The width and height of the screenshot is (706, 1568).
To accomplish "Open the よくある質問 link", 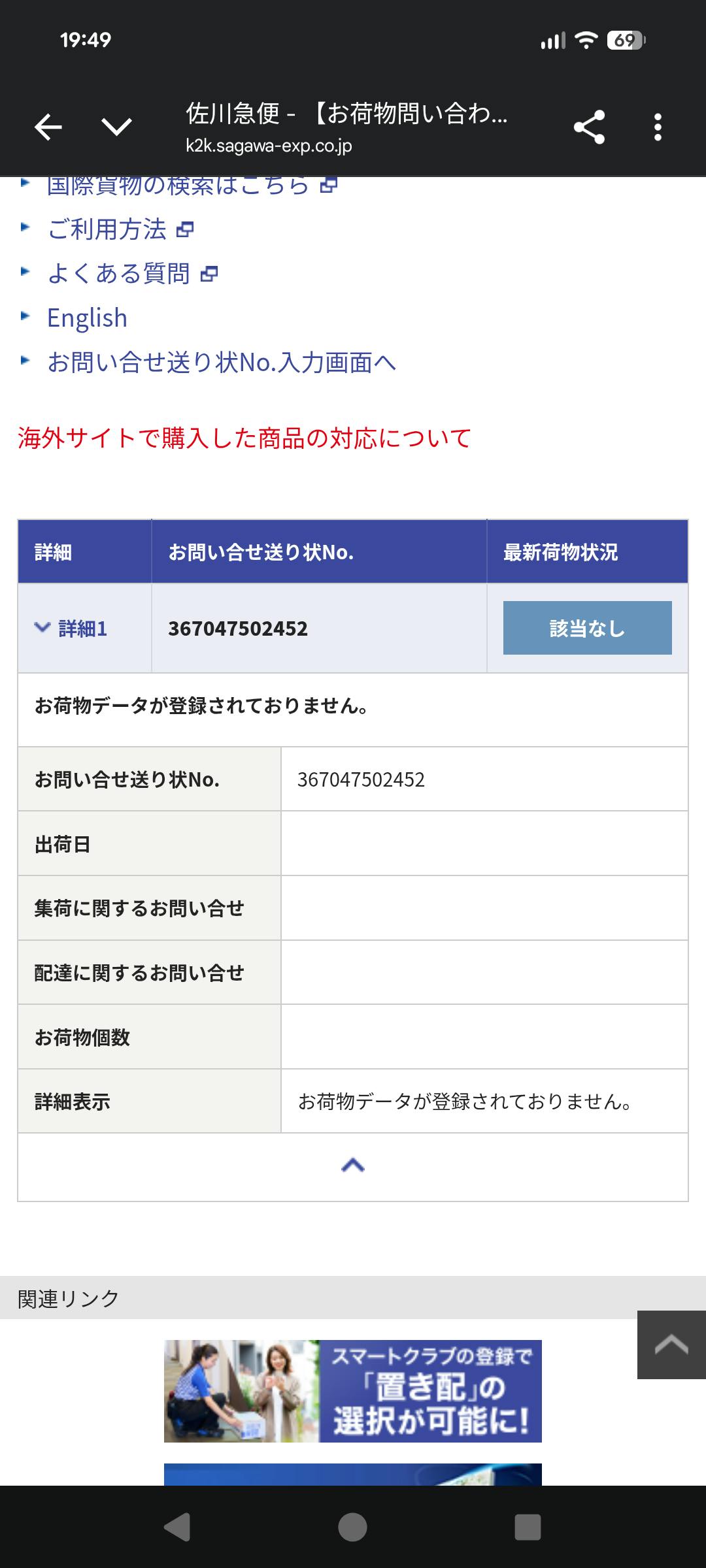I will tap(119, 273).
